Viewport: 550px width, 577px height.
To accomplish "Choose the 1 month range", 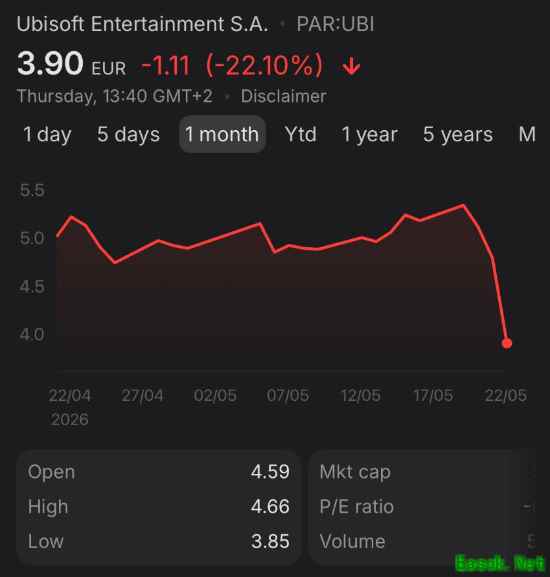I will pos(222,134).
